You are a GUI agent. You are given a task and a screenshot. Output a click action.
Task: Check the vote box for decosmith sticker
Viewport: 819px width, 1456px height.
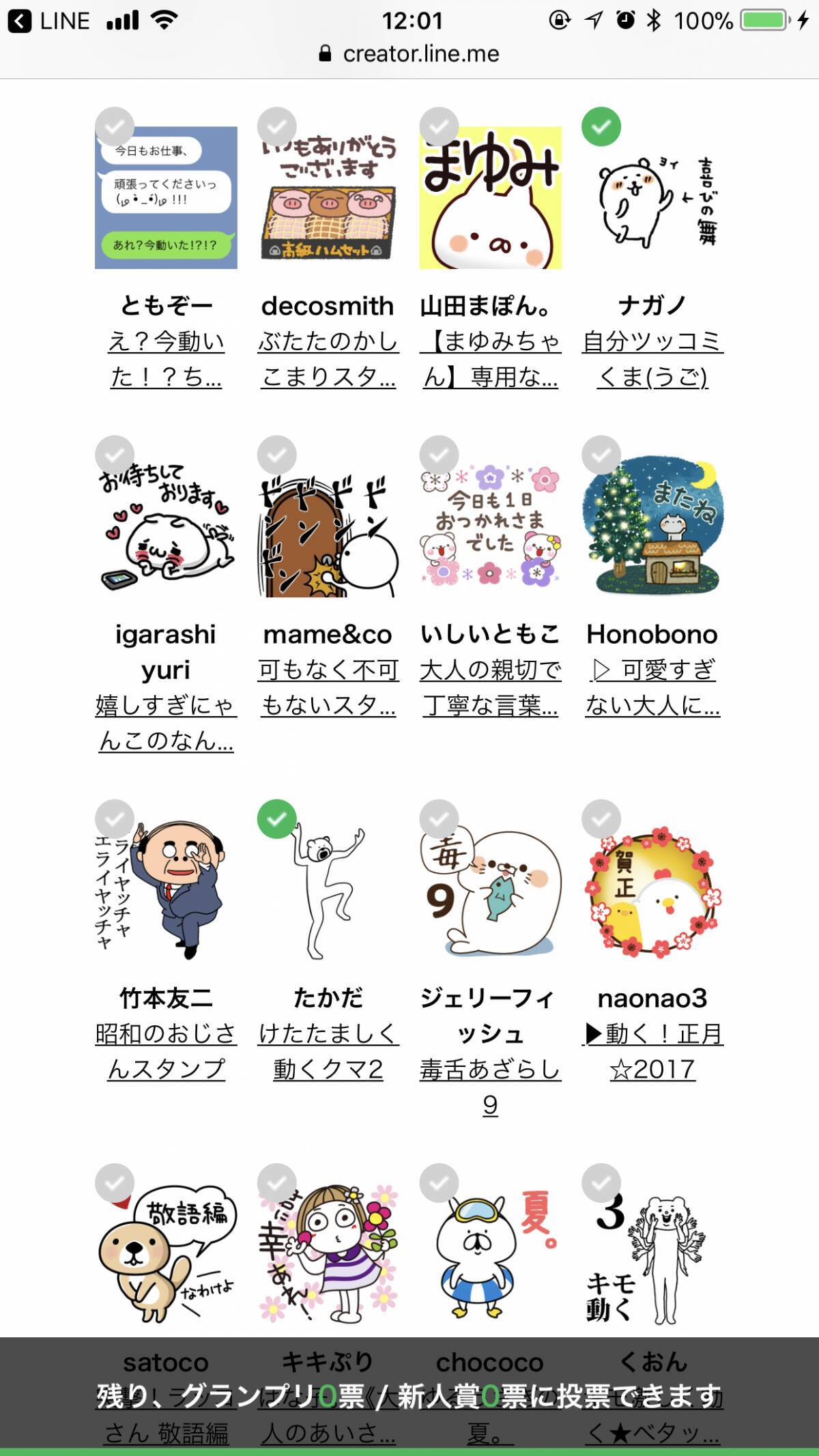276,126
